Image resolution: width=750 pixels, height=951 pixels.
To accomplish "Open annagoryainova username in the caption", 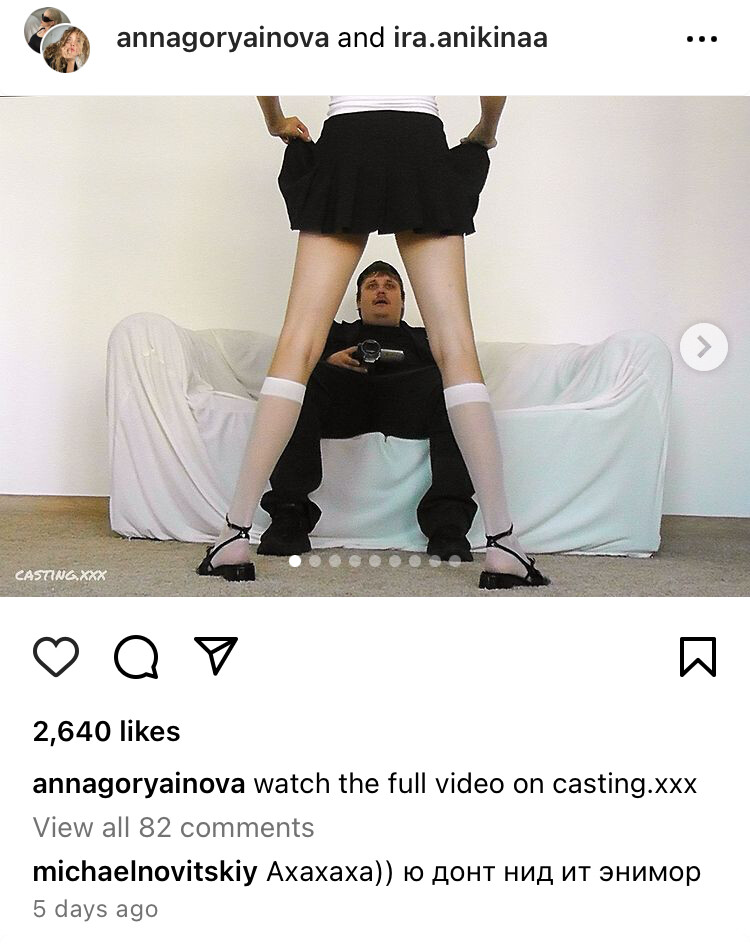I will tap(138, 784).
